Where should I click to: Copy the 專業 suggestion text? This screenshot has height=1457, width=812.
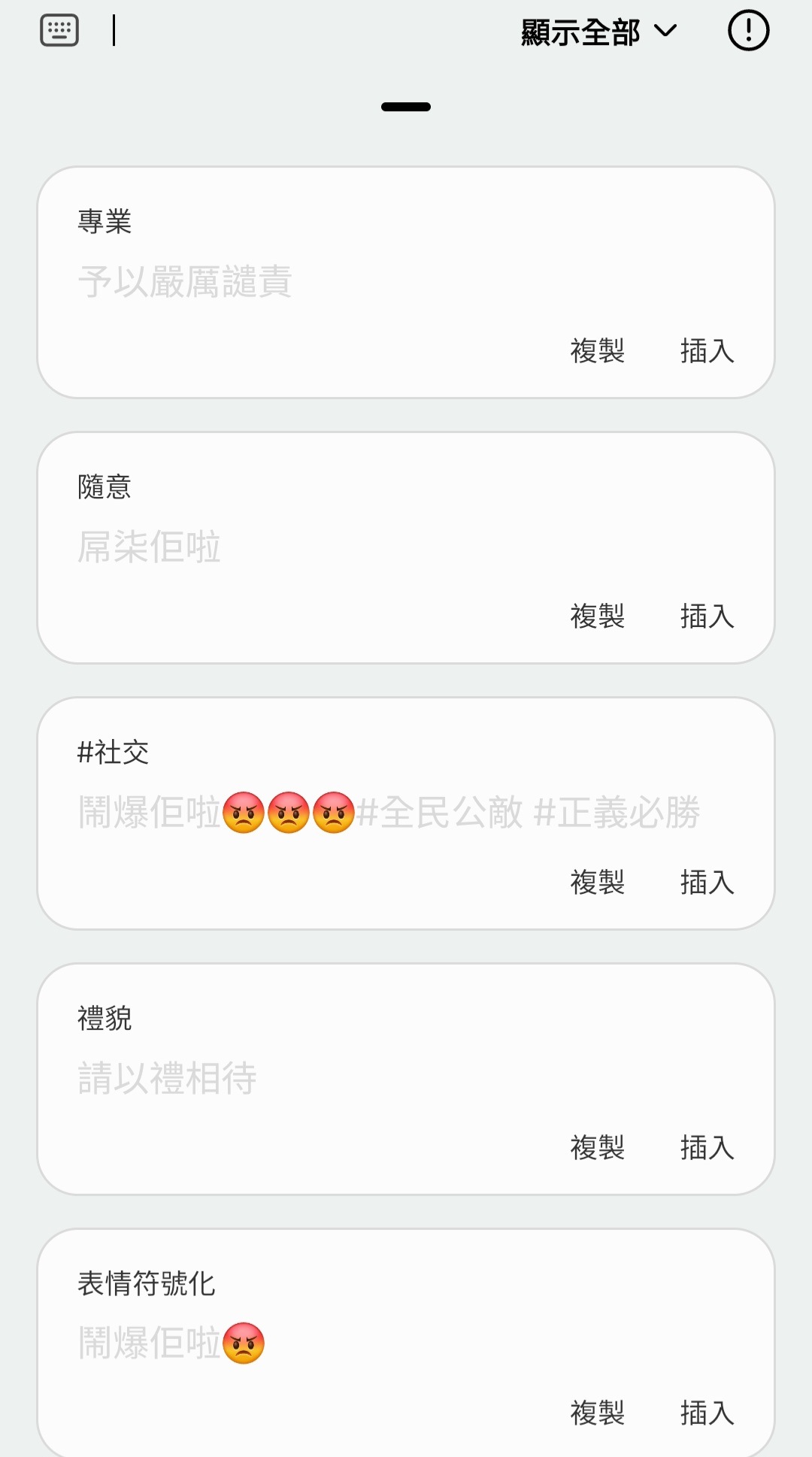point(598,351)
